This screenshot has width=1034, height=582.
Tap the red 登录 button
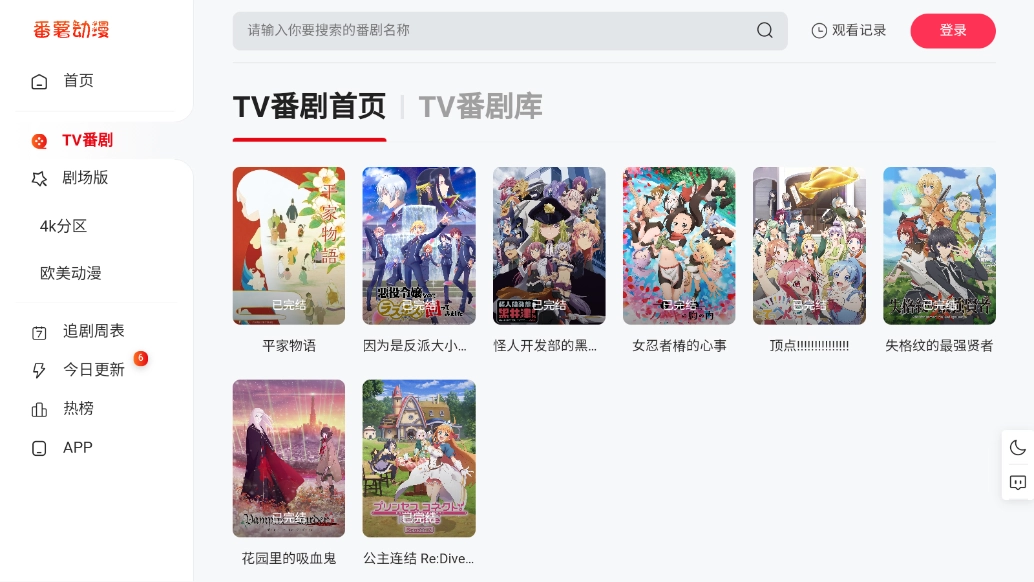[x=952, y=31]
